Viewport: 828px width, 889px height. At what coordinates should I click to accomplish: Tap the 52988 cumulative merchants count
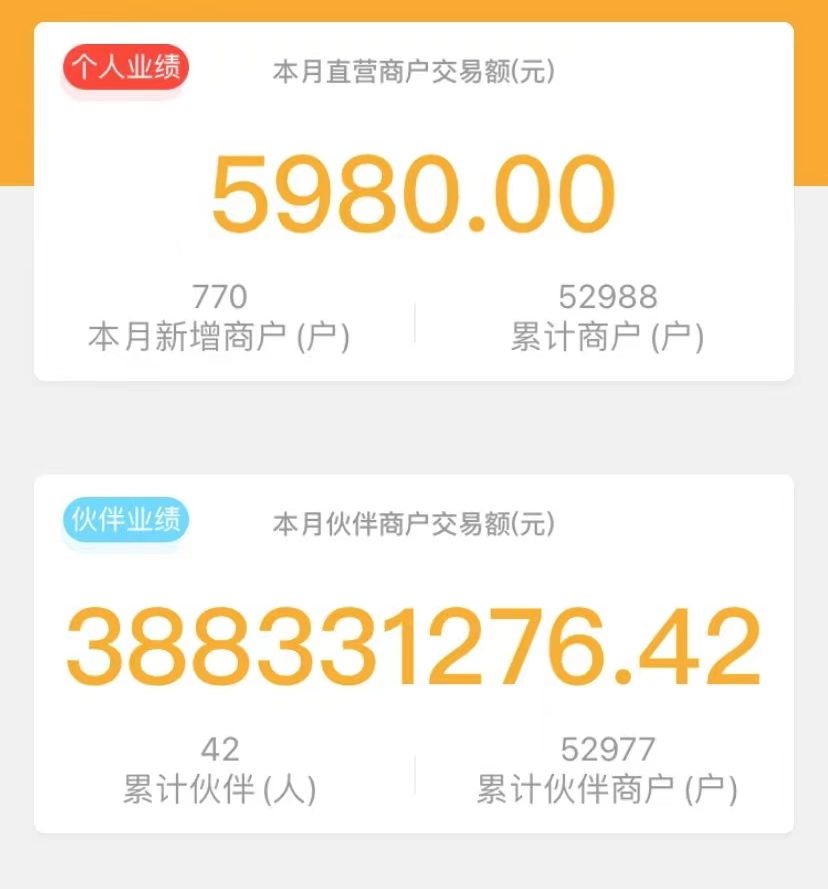[607, 296]
